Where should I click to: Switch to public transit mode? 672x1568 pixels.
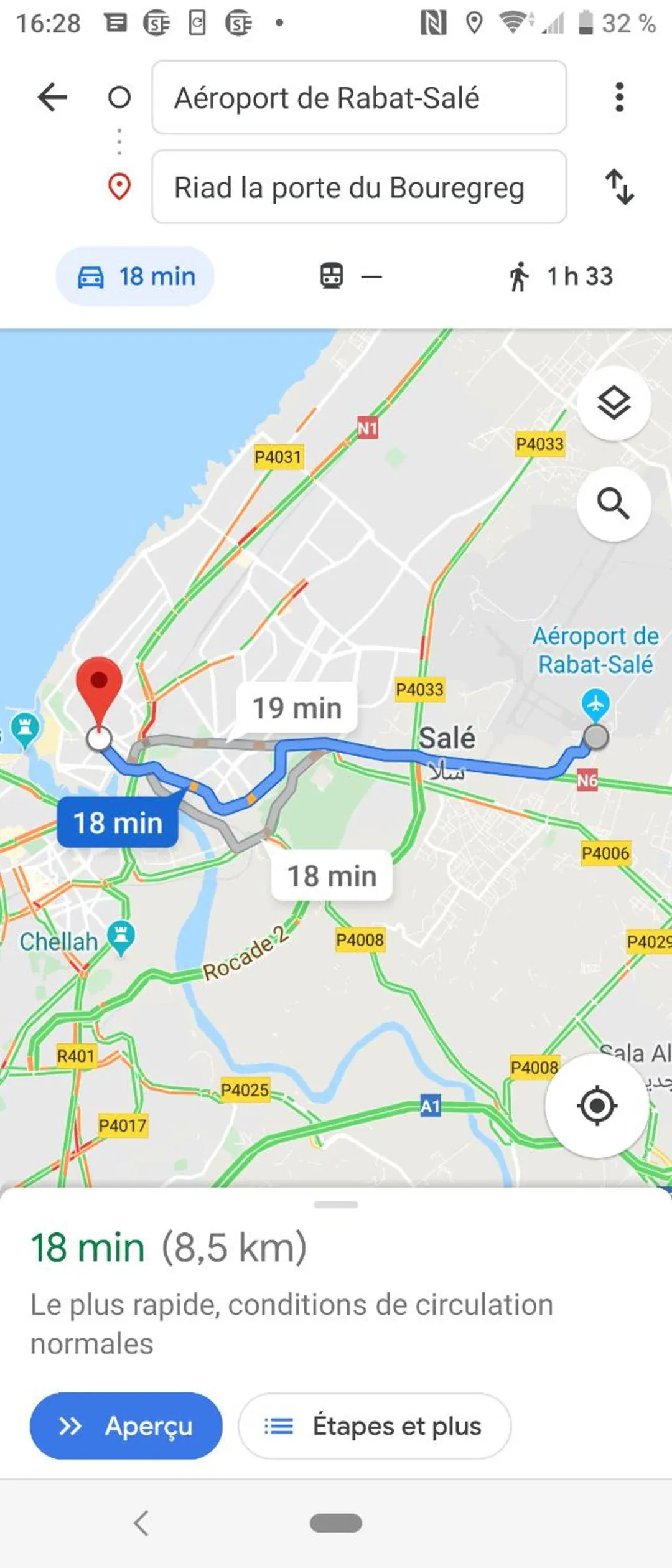(x=350, y=276)
